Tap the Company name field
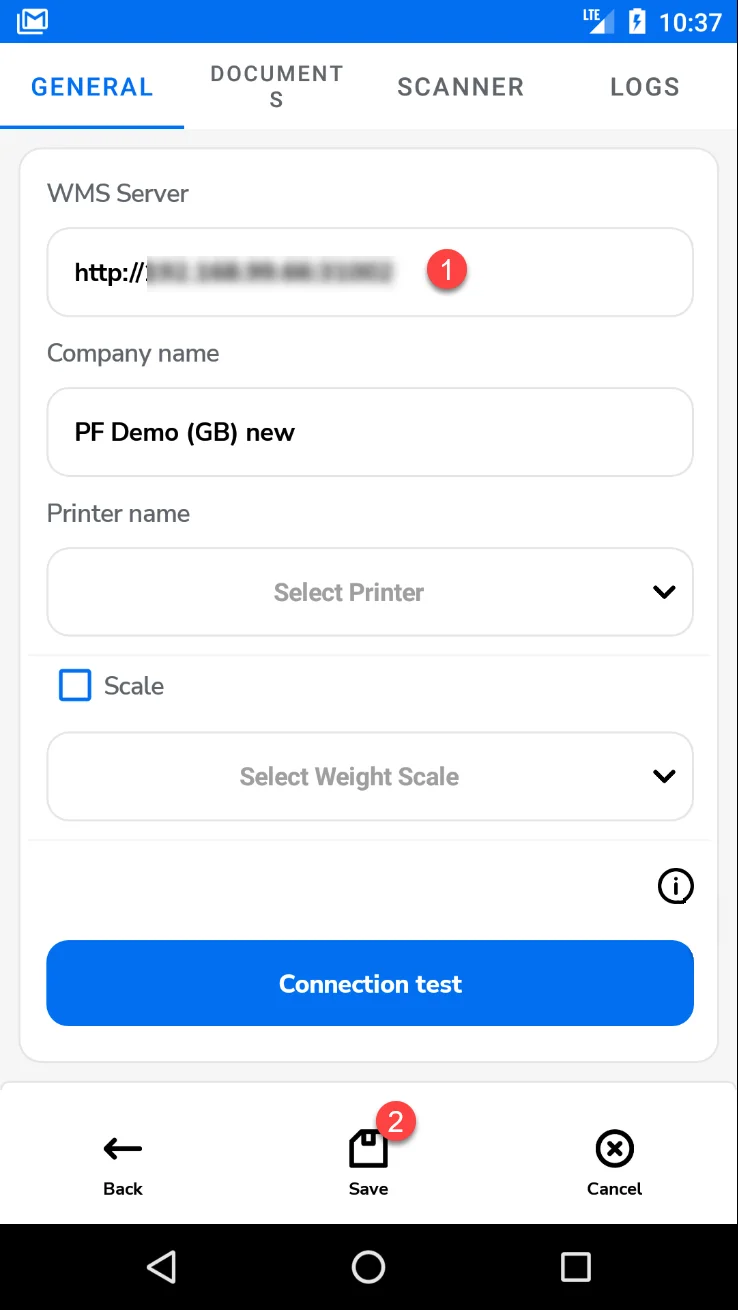Image resolution: width=738 pixels, height=1310 pixels. coord(369,432)
